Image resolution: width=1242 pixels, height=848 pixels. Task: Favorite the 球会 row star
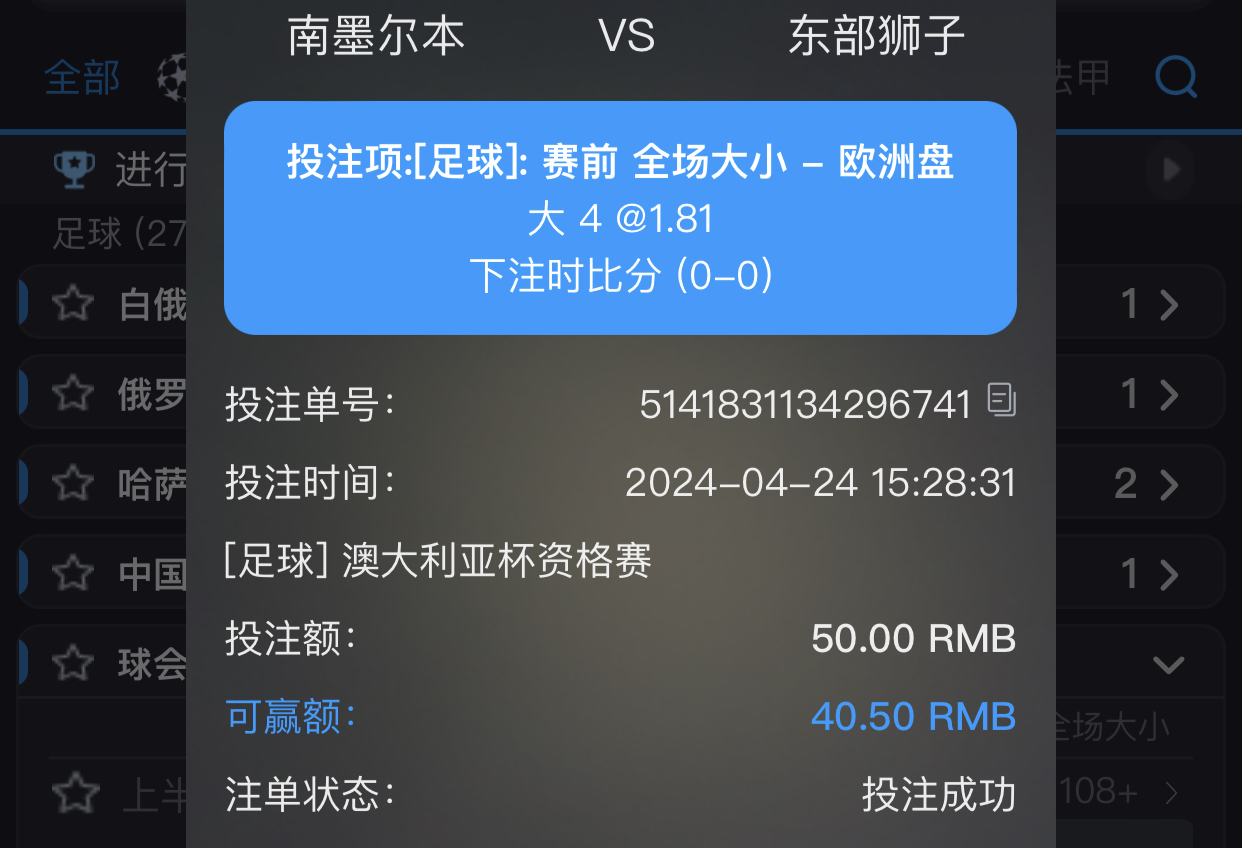click(x=73, y=662)
